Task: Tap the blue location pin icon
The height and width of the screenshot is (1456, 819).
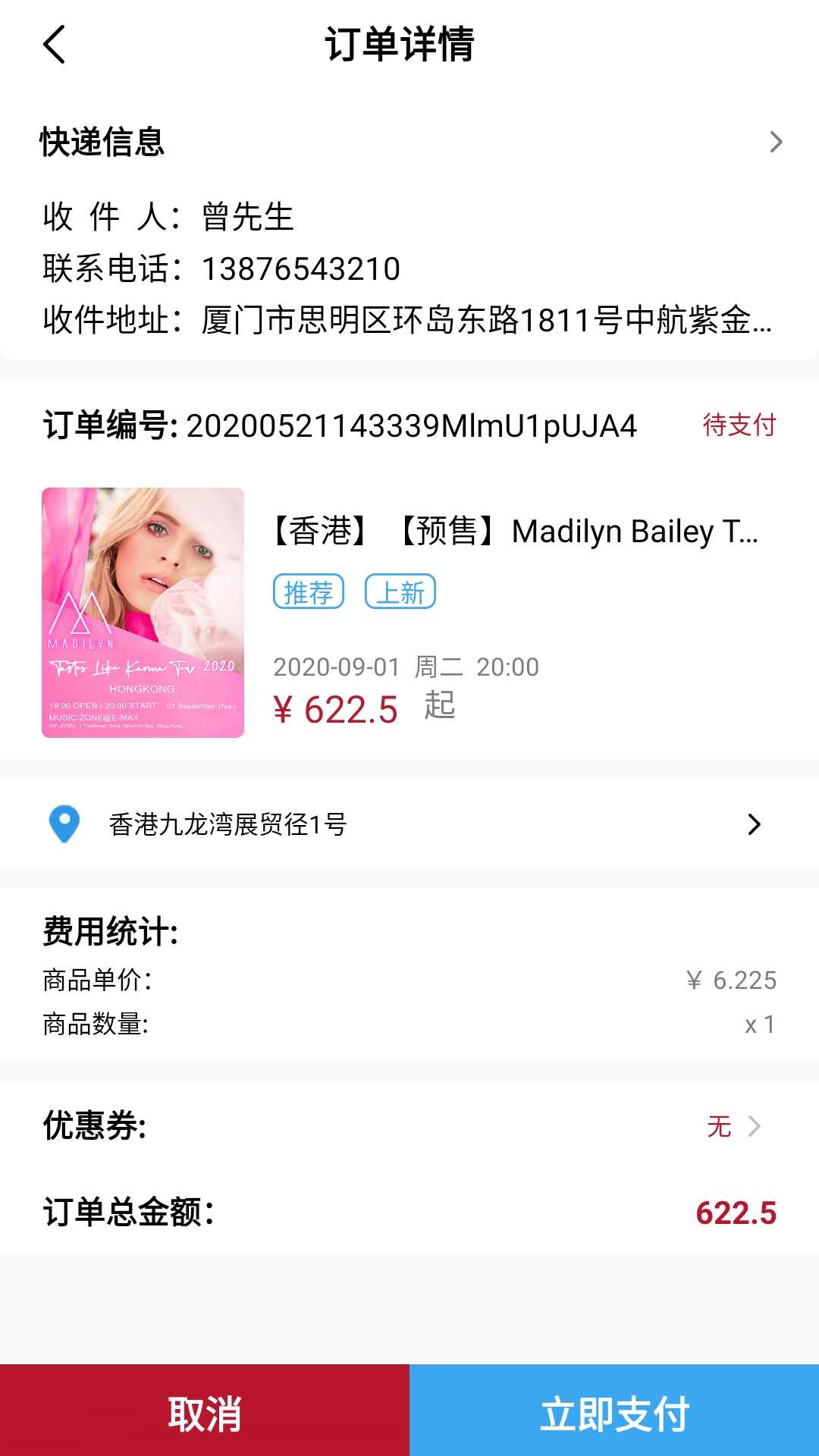Action: [x=65, y=824]
